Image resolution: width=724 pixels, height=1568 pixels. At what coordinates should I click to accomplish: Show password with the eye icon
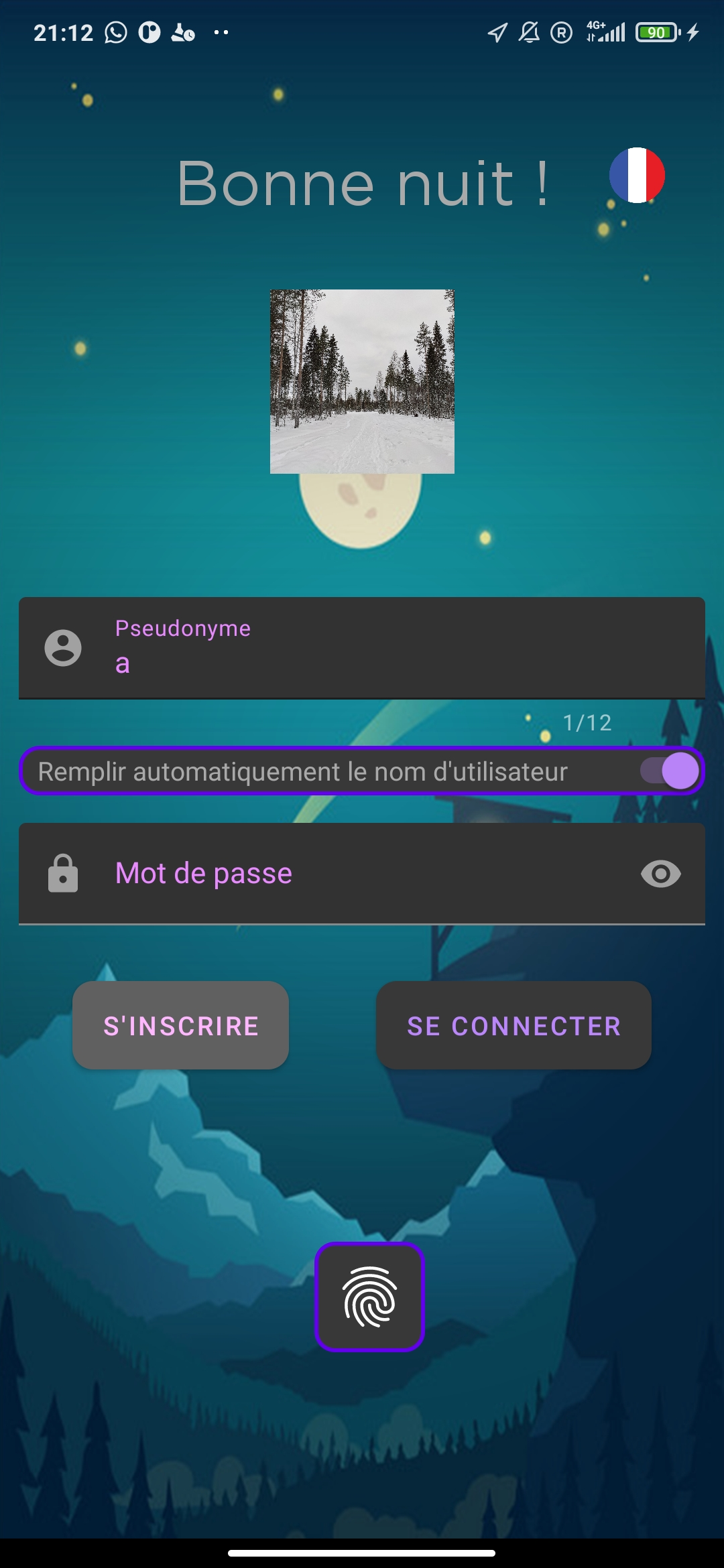click(660, 874)
